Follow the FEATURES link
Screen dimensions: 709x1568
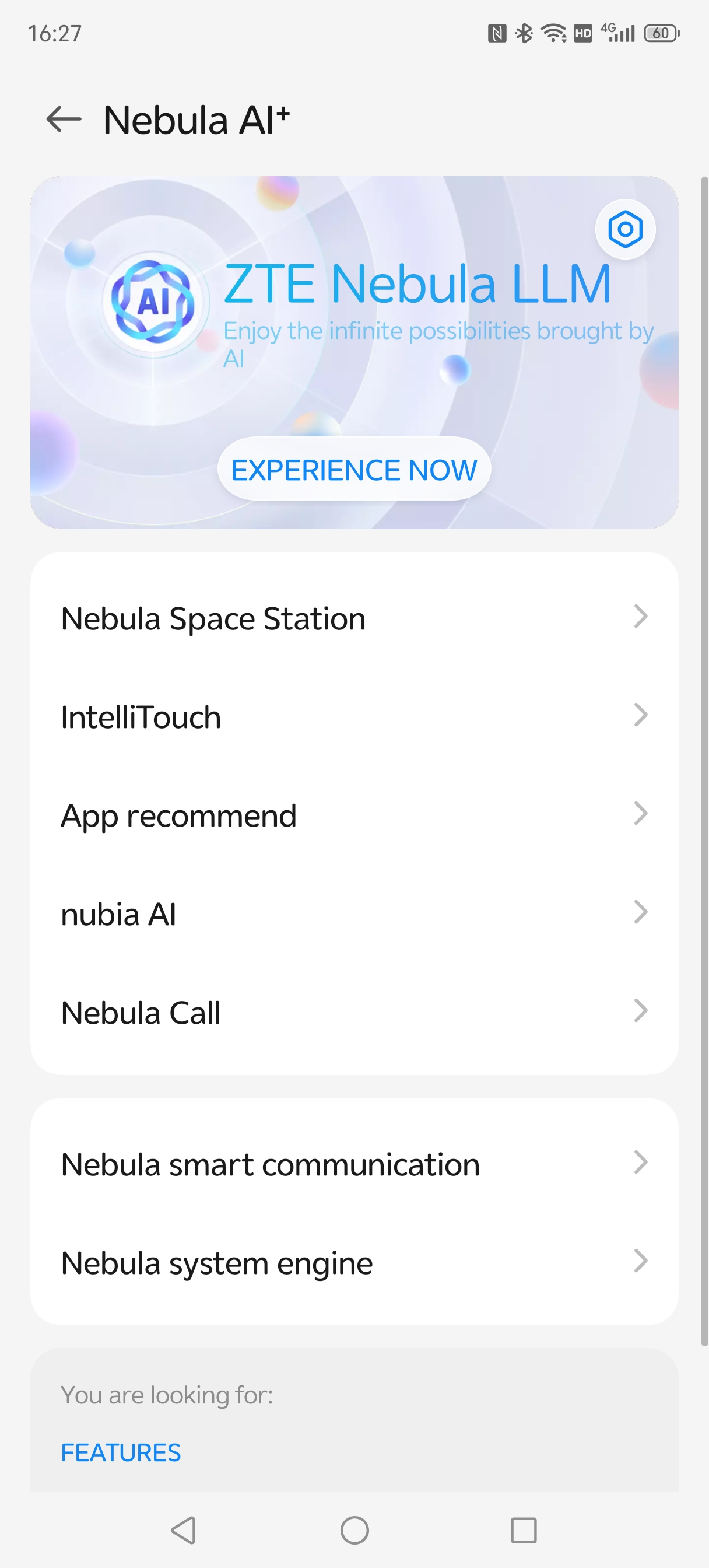(121, 1452)
